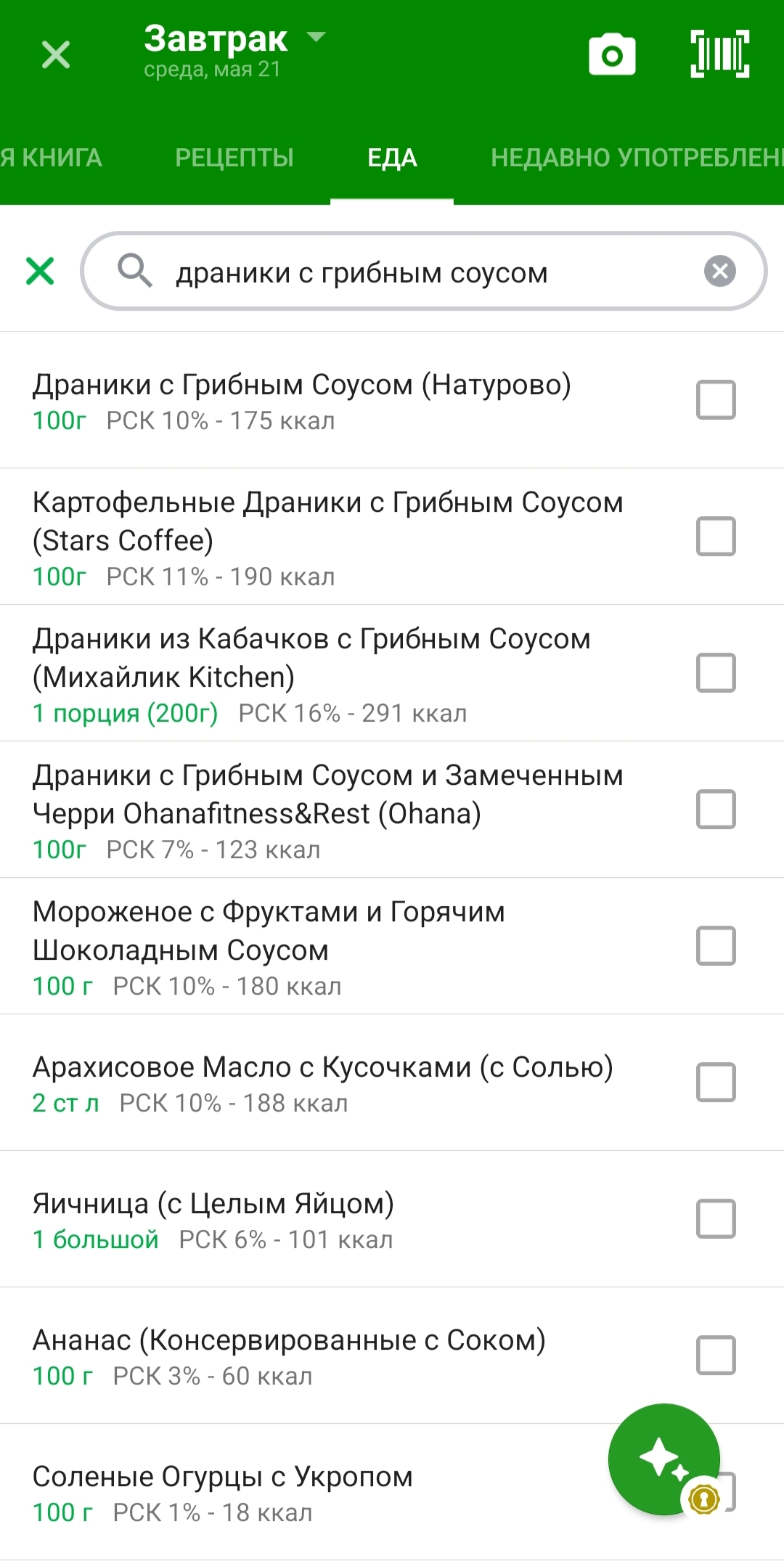Open Арахисовое Масло с Кусочками details

point(323,1083)
